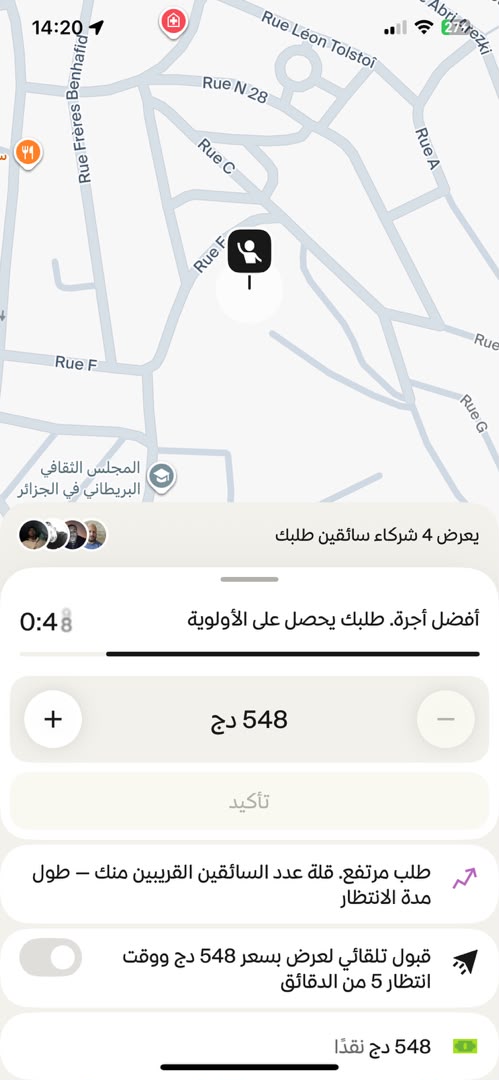Tap the restaurant marker on the map
The height and width of the screenshot is (1080, 499).
click(28, 153)
